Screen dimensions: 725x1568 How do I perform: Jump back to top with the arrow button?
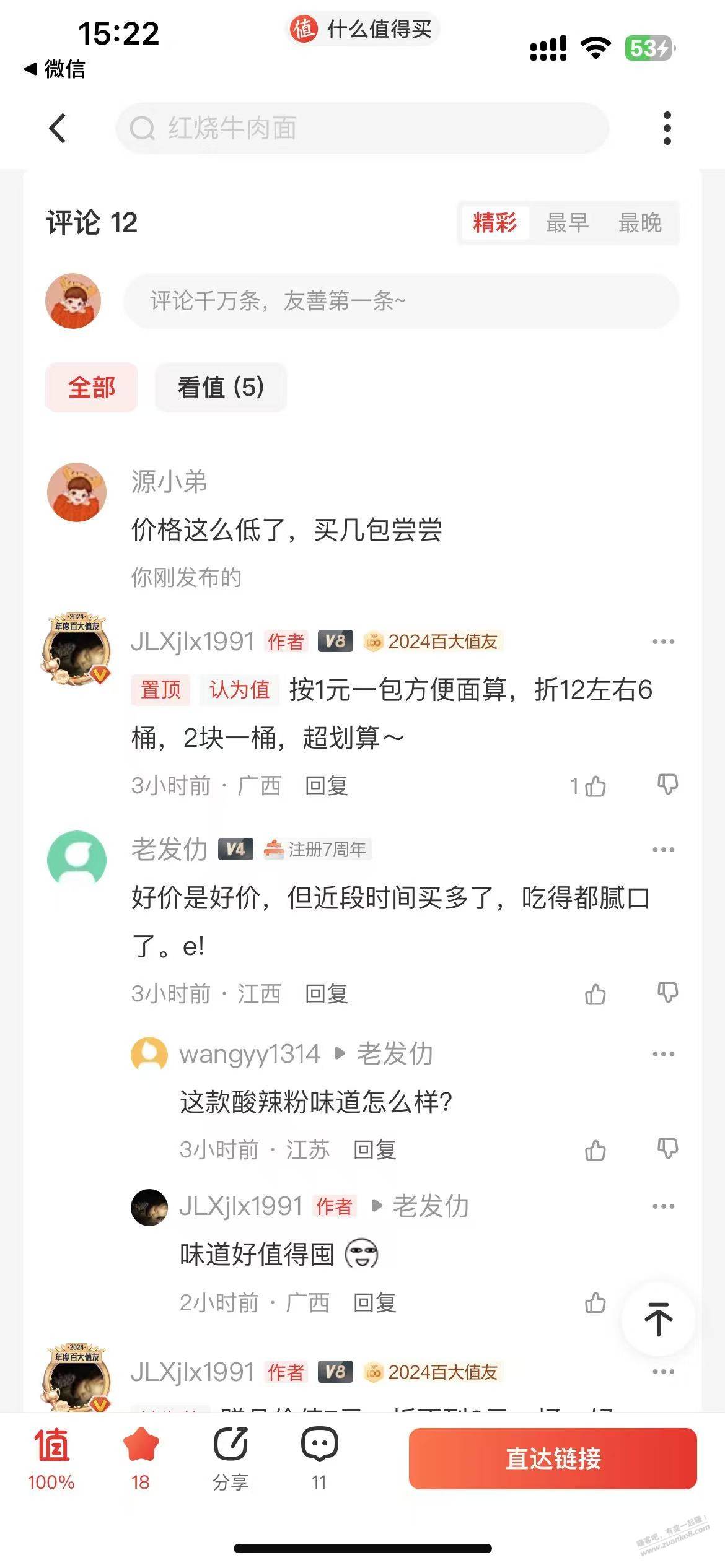pyautogui.click(x=658, y=1319)
